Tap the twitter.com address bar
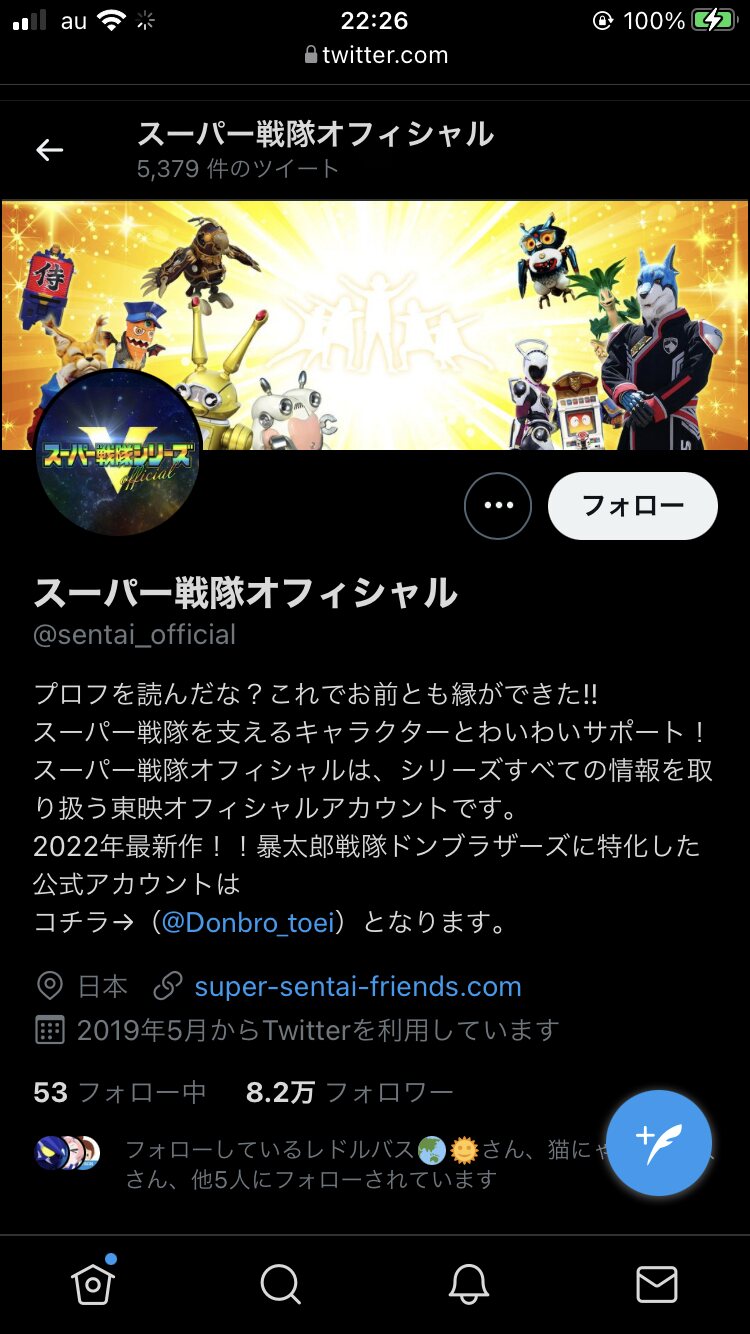The width and height of the screenshot is (750, 1334). [375, 55]
